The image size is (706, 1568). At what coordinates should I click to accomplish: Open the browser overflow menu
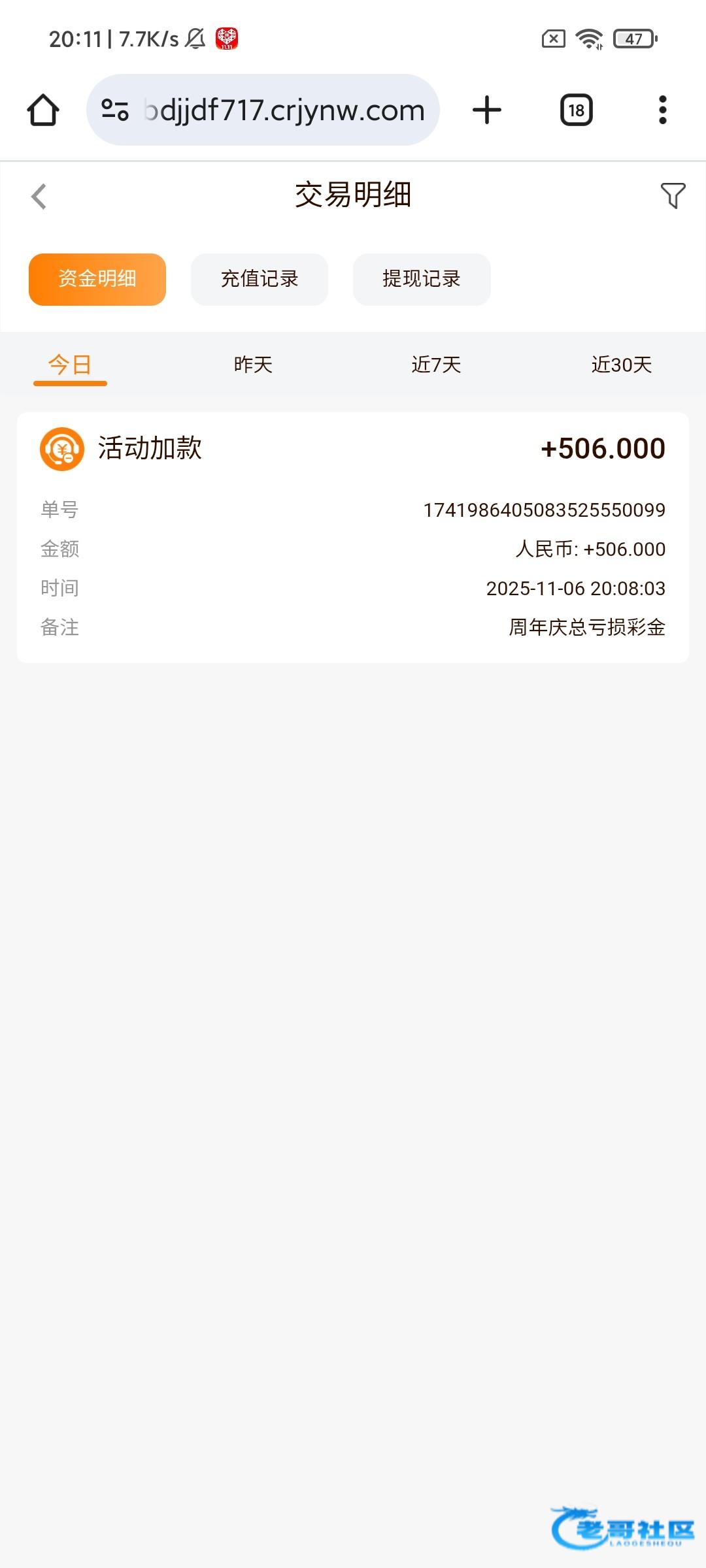point(663,110)
